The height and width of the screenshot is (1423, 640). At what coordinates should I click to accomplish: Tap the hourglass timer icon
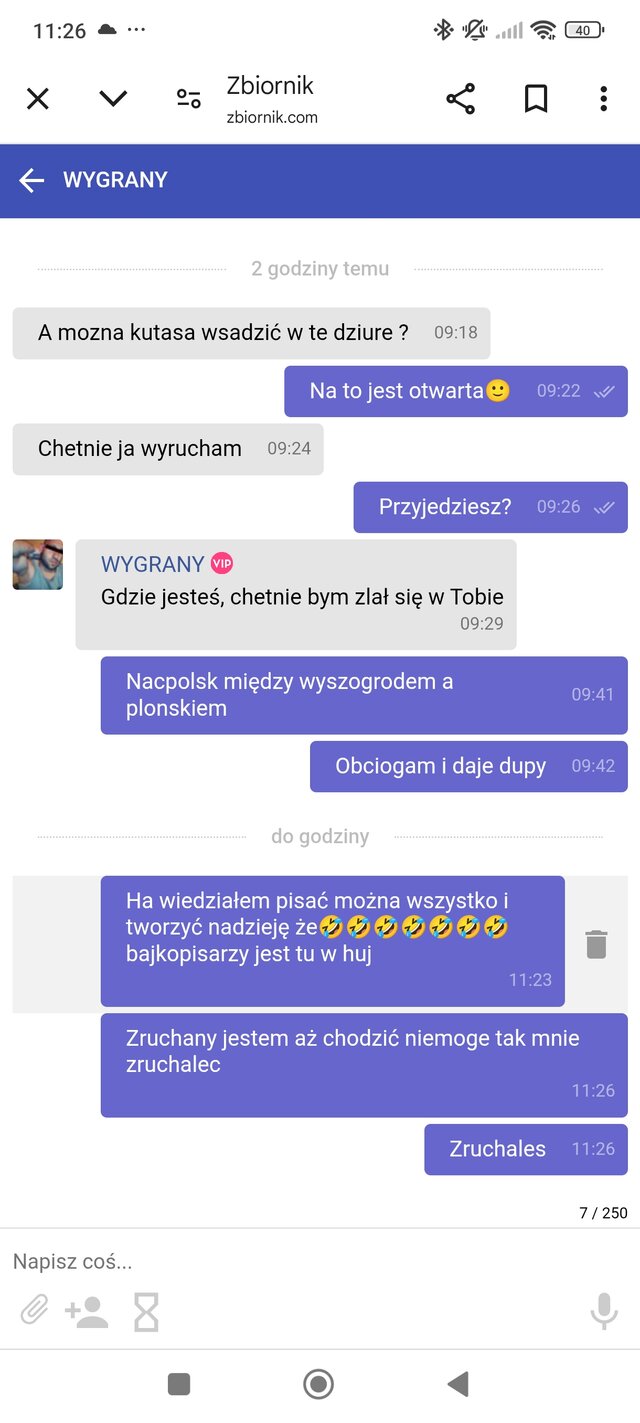[x=146, y=1311]
